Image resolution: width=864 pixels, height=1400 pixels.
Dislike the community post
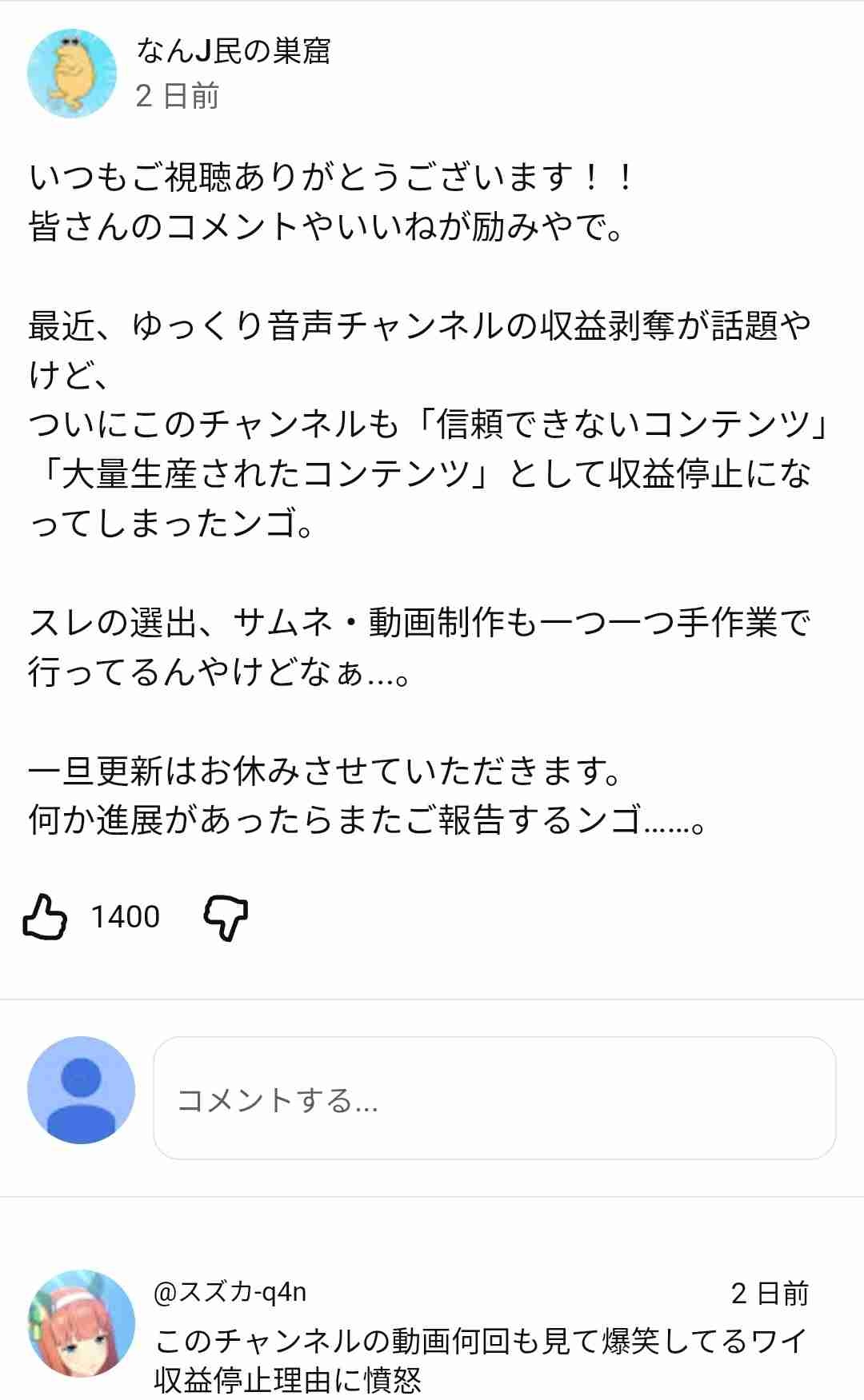(x=226, y=917)
